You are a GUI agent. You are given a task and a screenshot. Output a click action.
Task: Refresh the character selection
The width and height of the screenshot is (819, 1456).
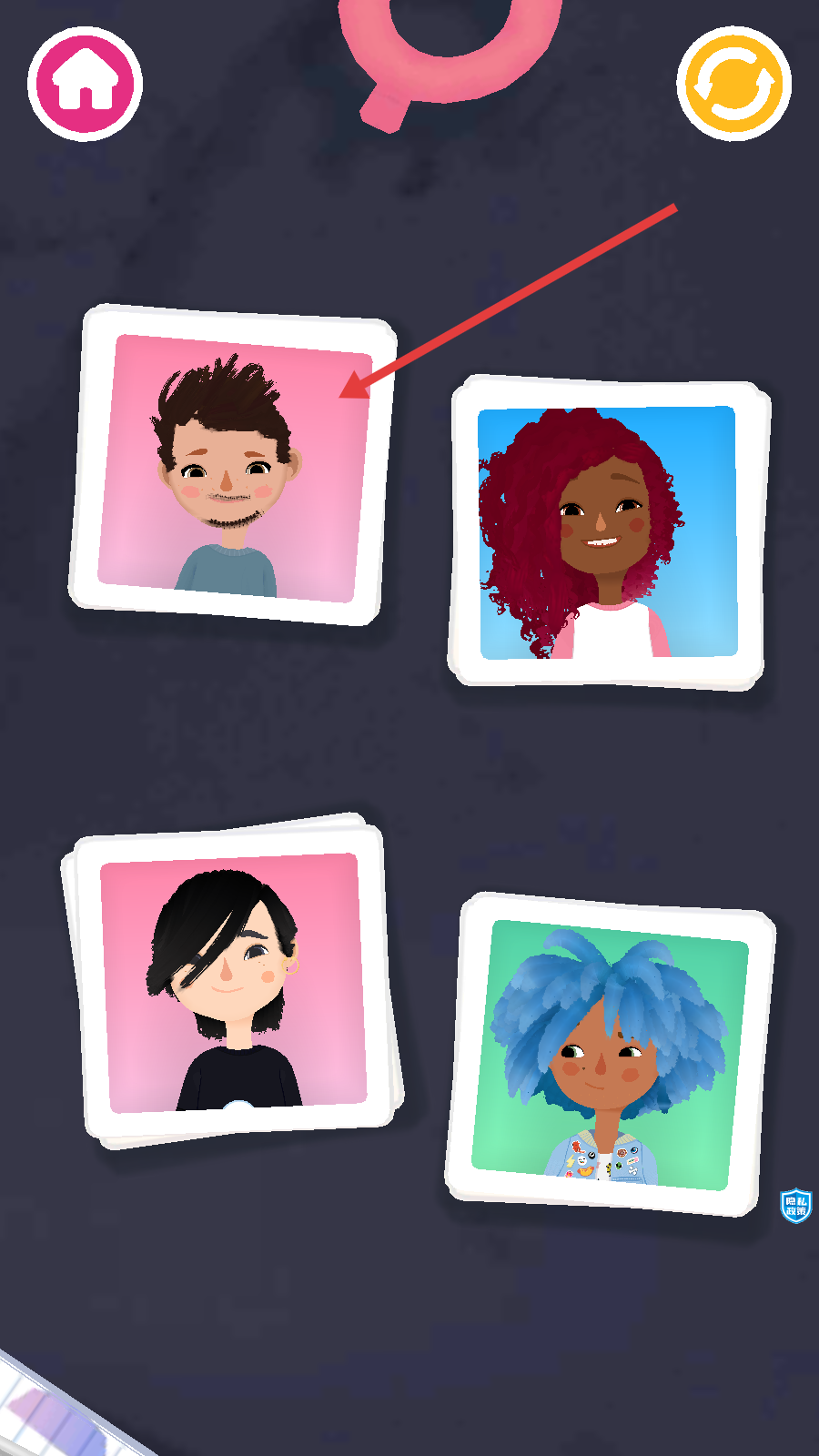click(x=733, y=84)
